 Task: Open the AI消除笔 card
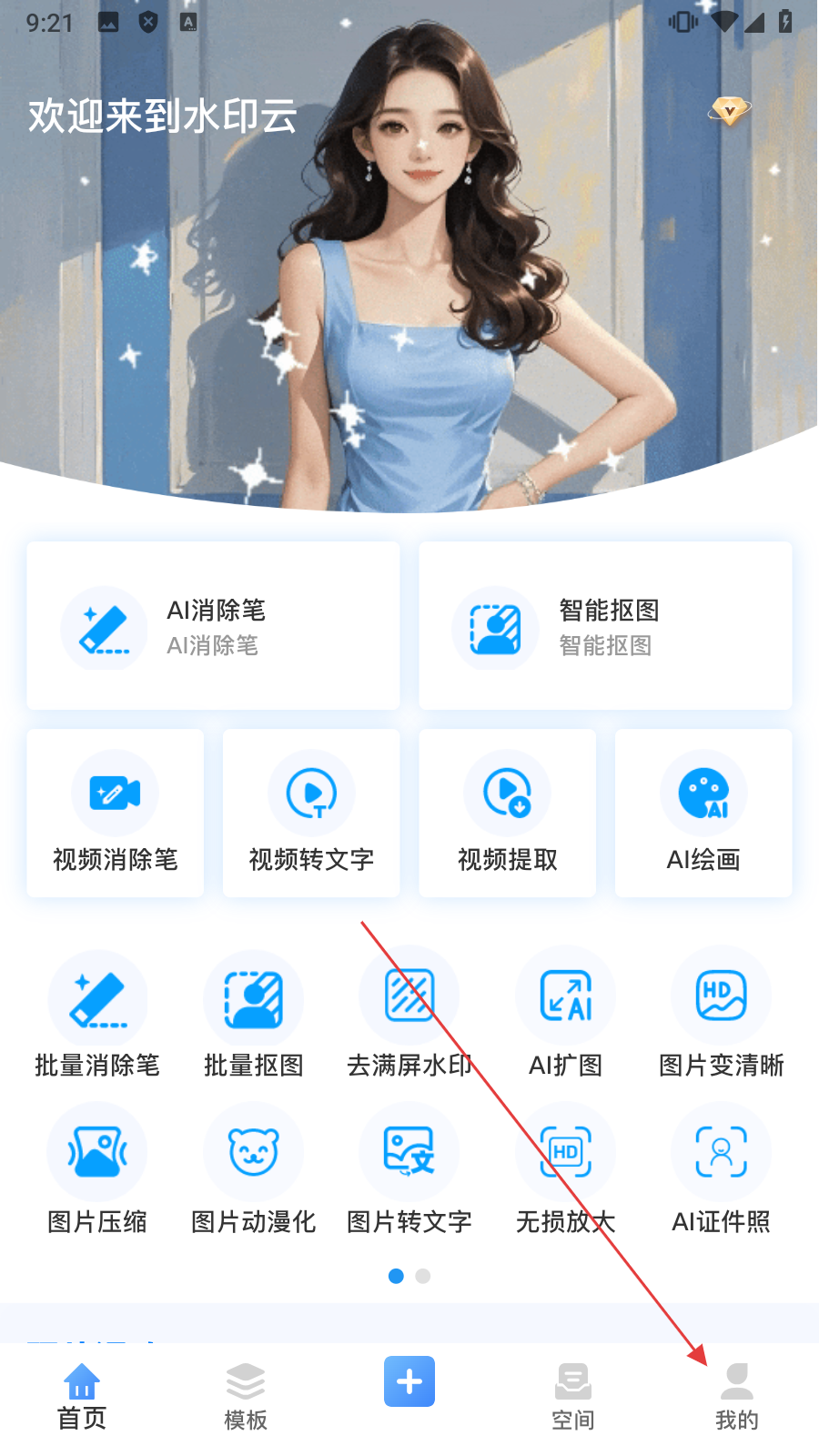click(x=213, y=626)
